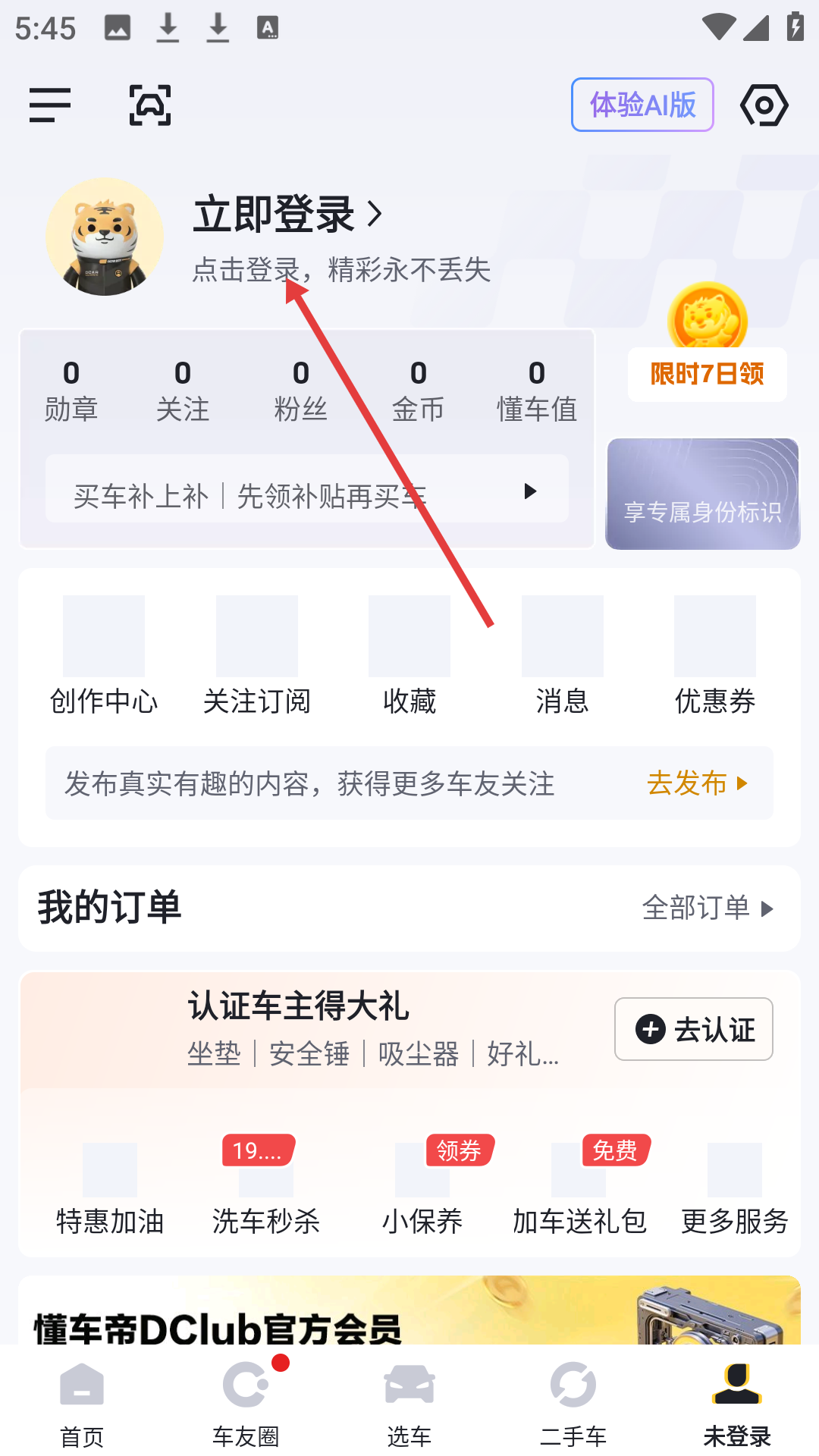Image resolution: width=819 pixels, height=1456 pixels.
Task: Switch to 首页 tab
Action: click(82, 1403)
